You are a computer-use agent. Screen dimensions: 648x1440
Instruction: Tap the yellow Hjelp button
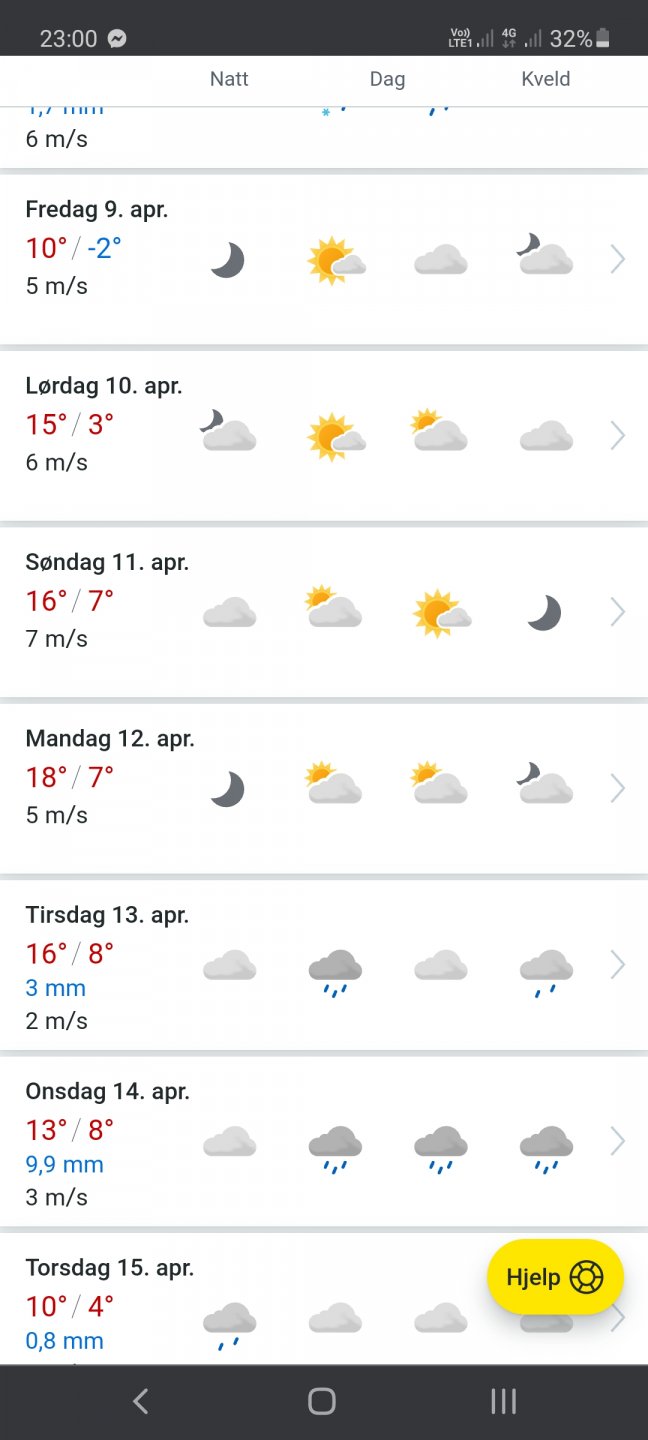pyautogui.click(x=555, y=1277)
